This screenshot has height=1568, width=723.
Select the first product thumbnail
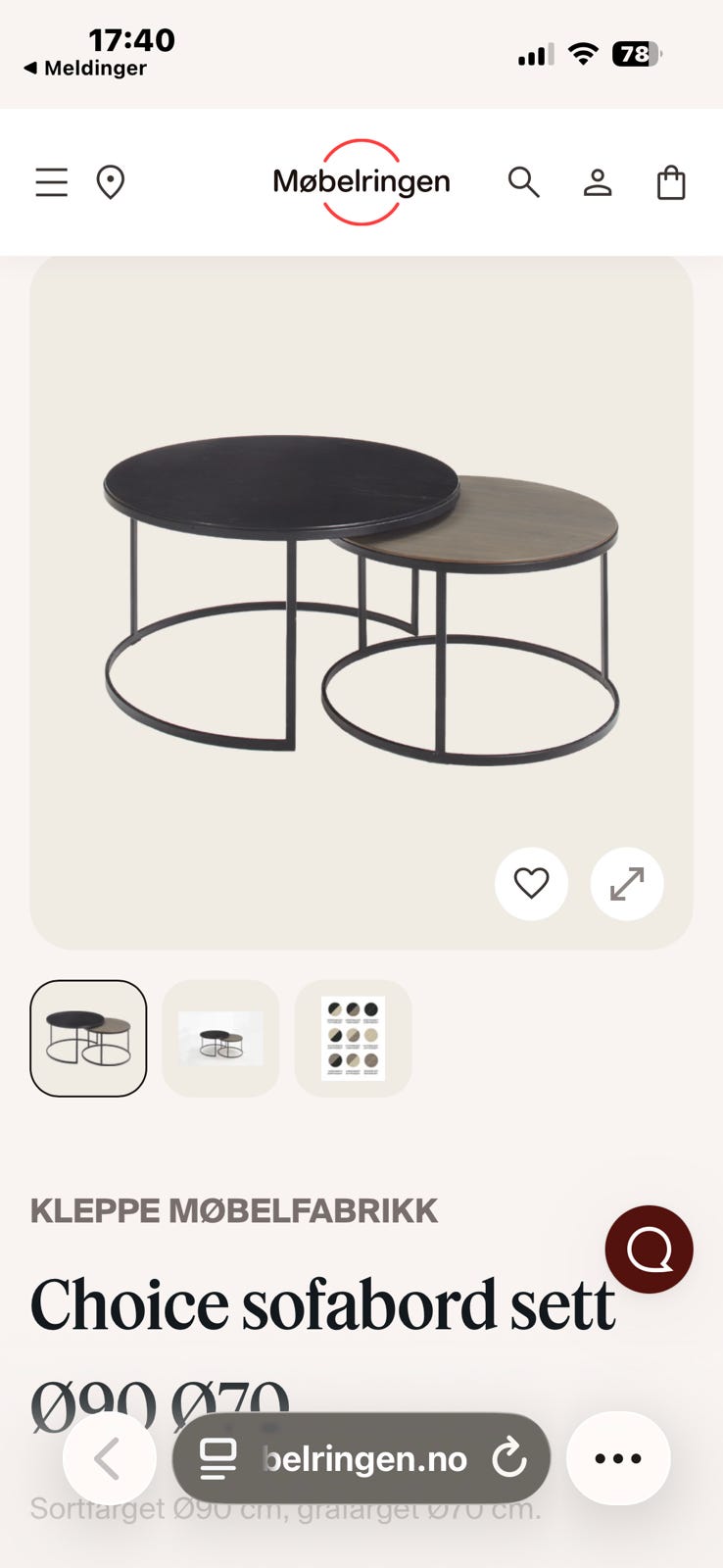pos(88,1038)
